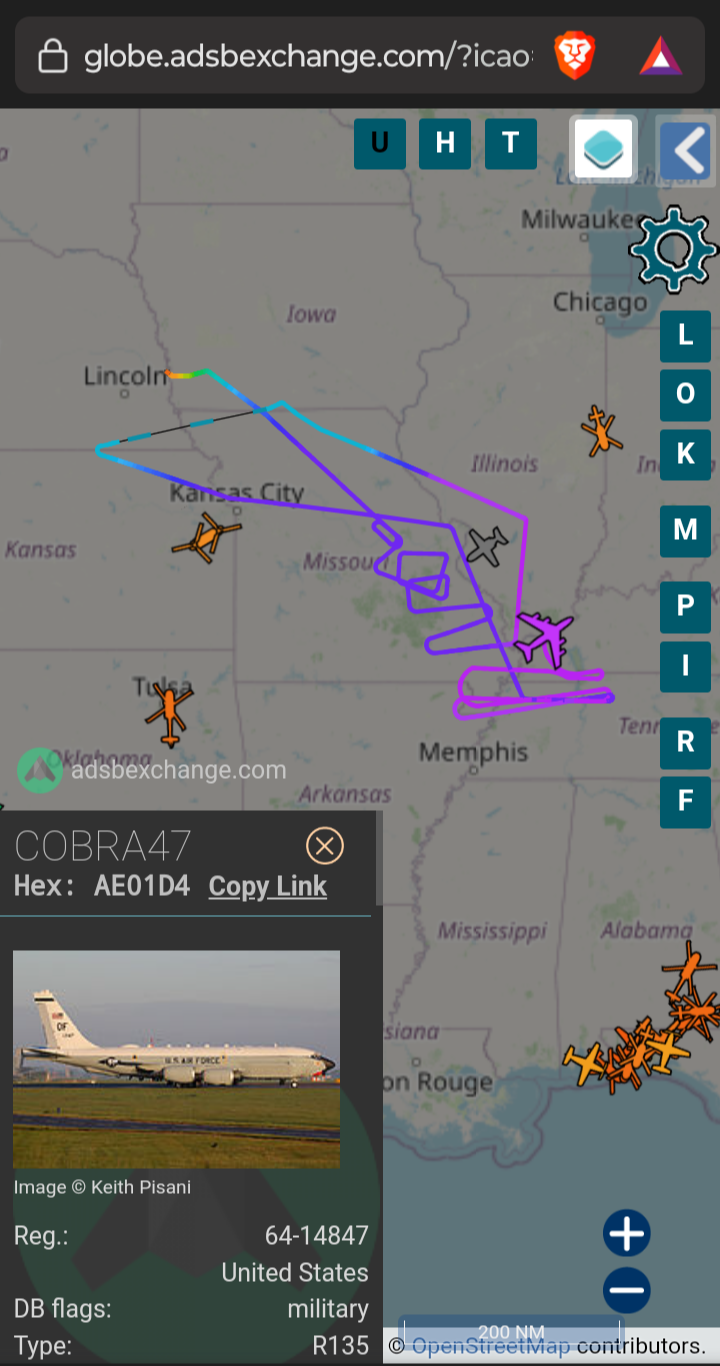
Task: Zoom out on the map
Action: tap(627, 1291)
